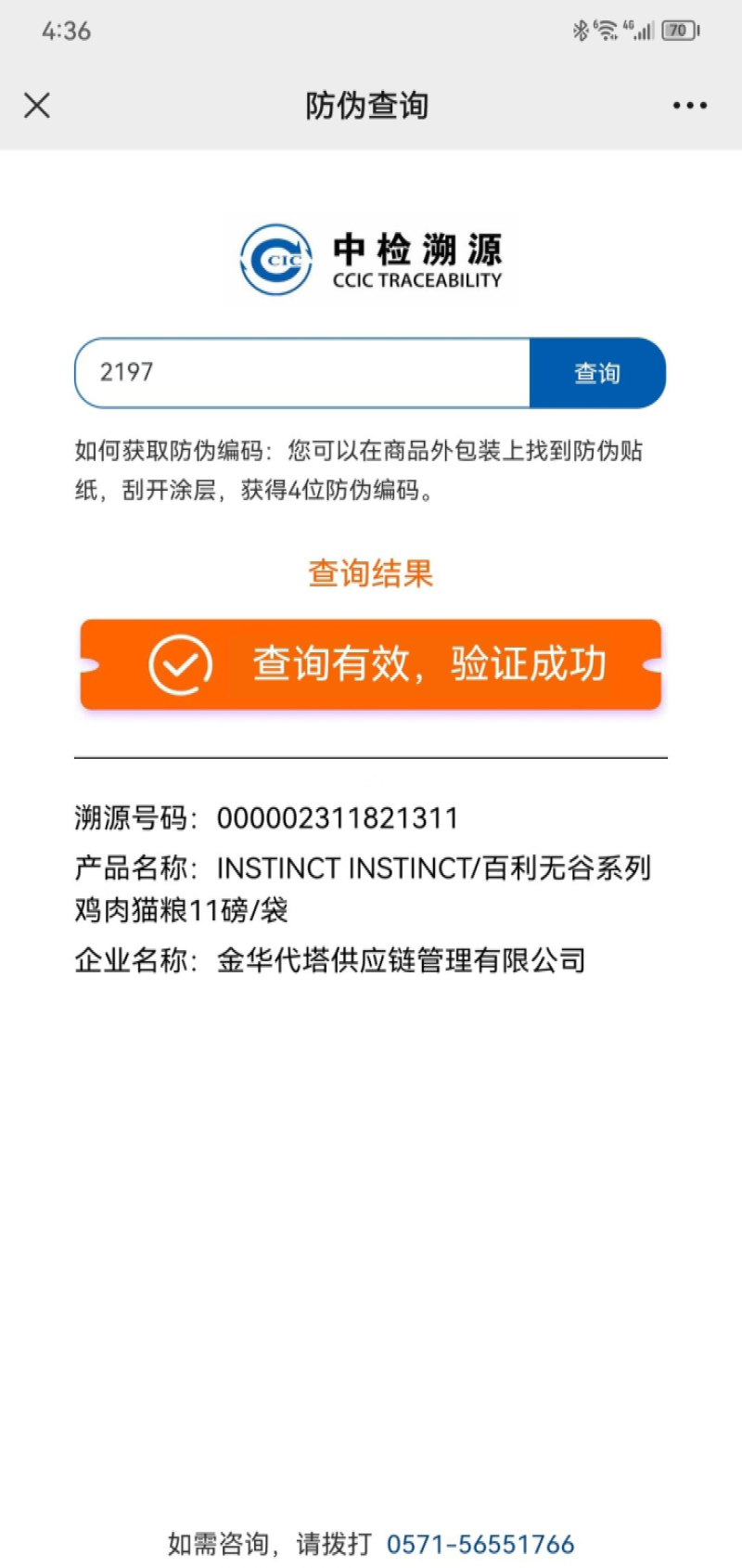Close the 防伪查询 page

tap(37, 106)
